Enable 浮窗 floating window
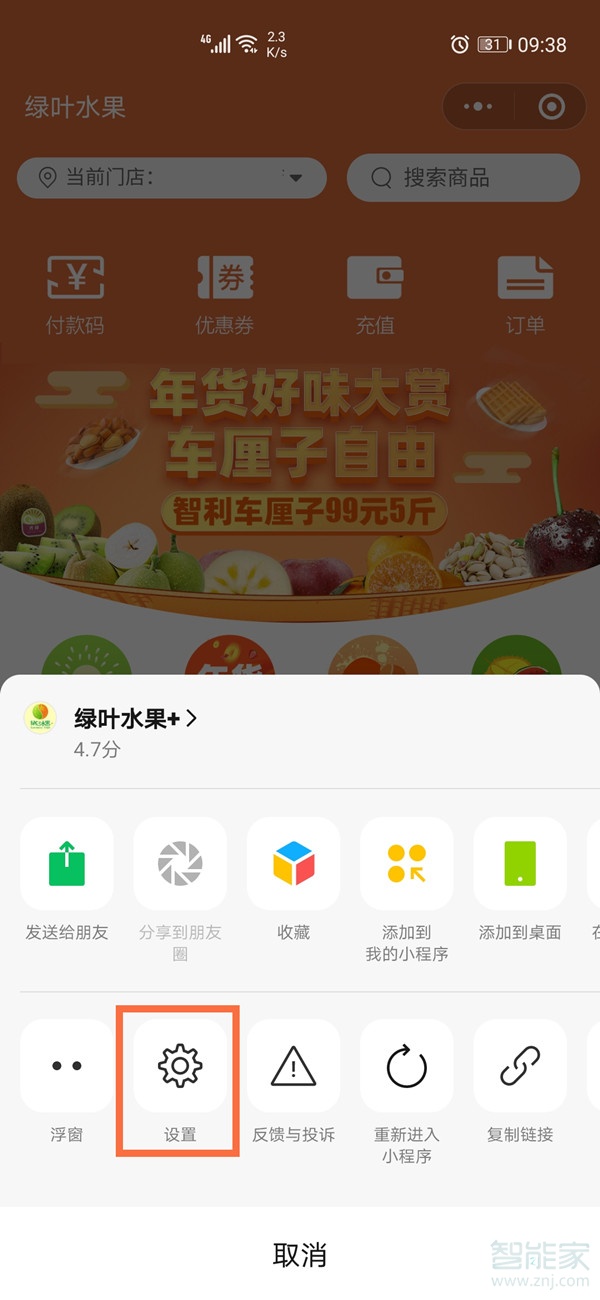The height and width of the screenshot is (1300, 600). 67,1066
